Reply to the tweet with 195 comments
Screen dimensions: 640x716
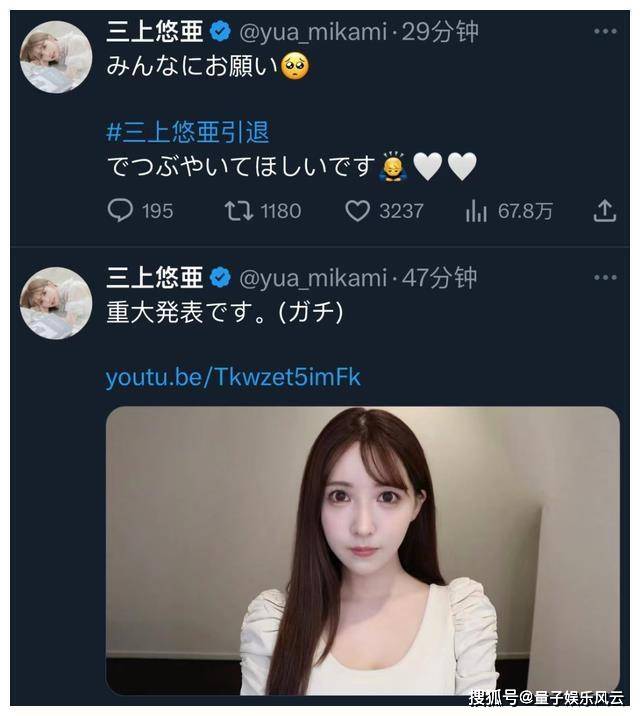pyautogui.click(x=121, y=210)
